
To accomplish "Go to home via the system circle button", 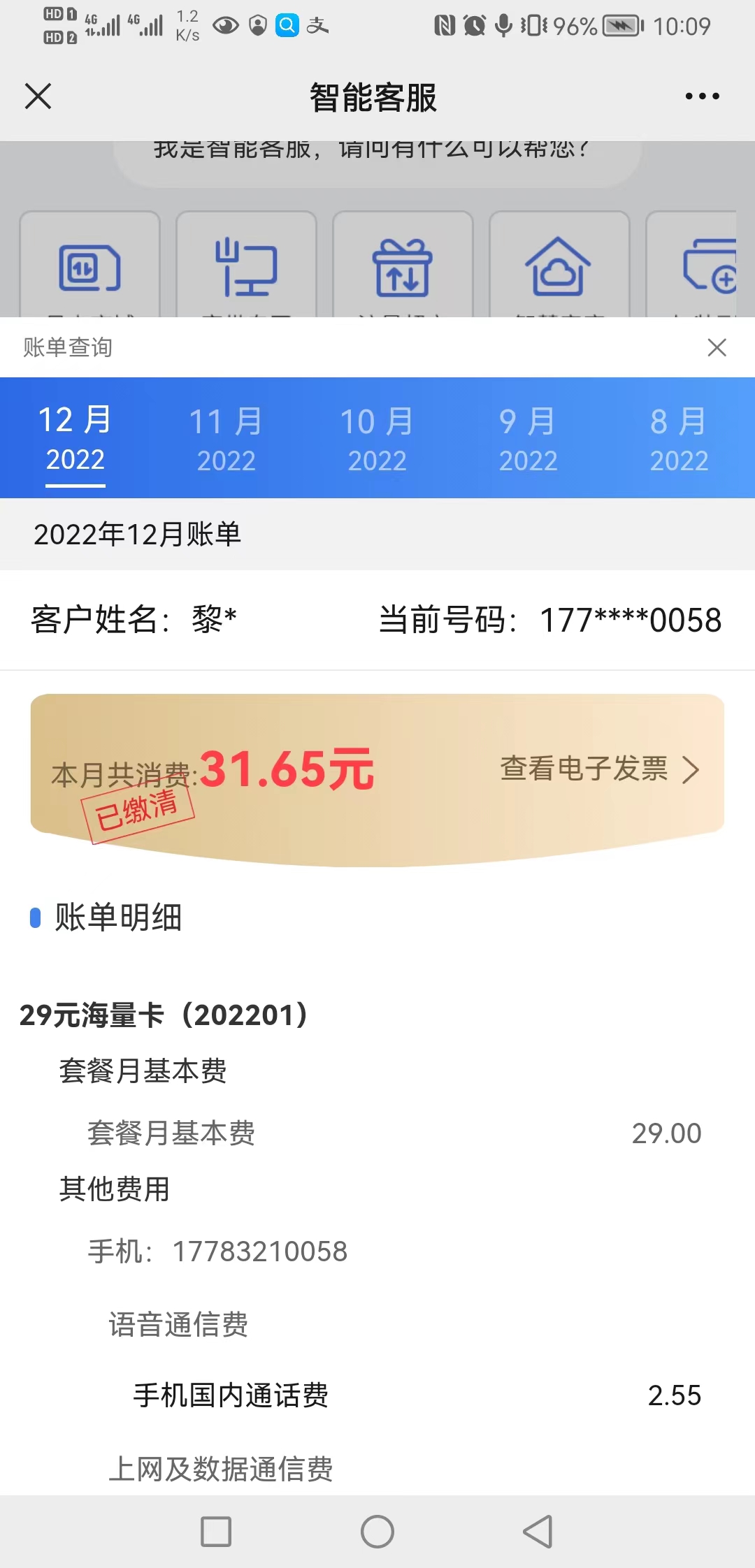I will 377,1532.
